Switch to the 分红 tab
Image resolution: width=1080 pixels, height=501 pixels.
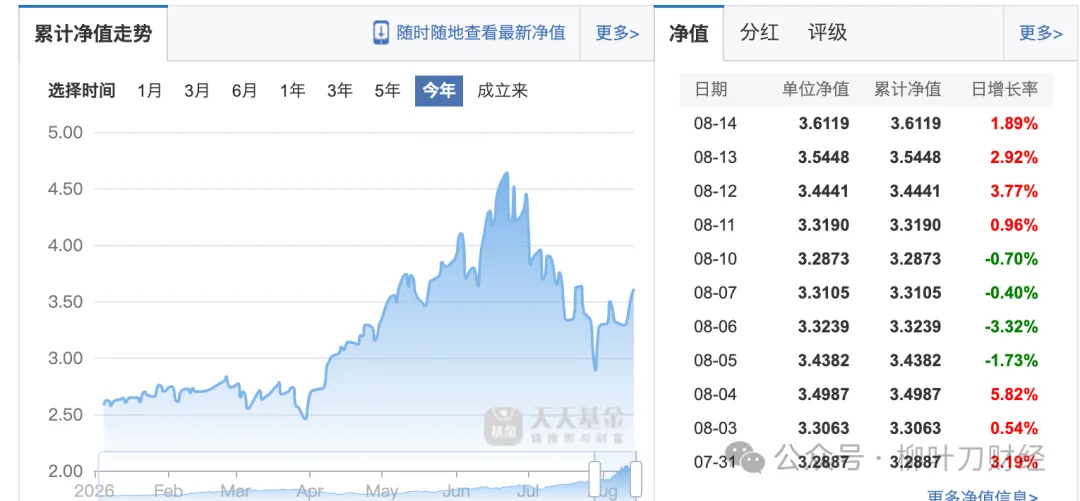(759, 32)
